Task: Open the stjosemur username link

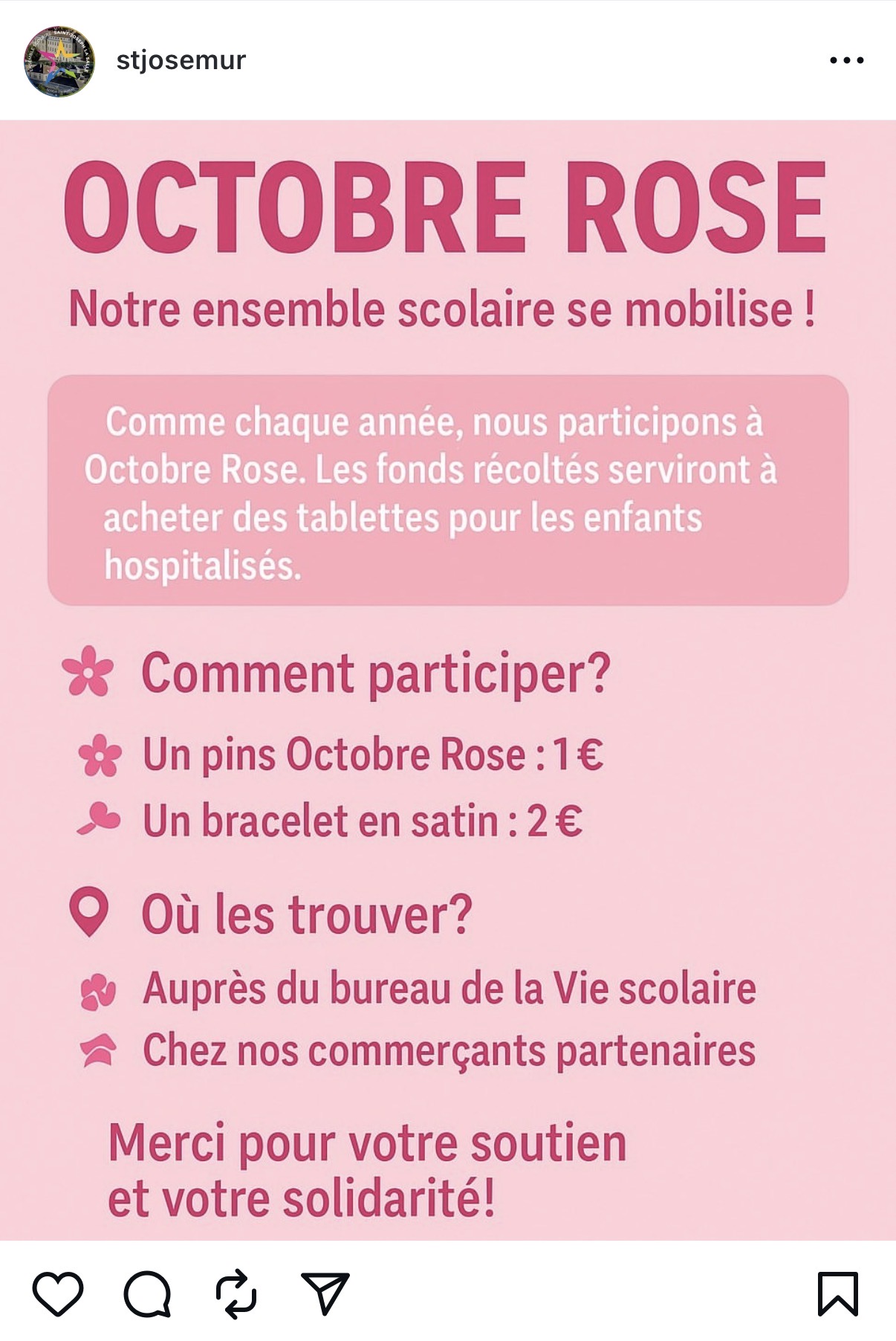Action: (181, 60)
